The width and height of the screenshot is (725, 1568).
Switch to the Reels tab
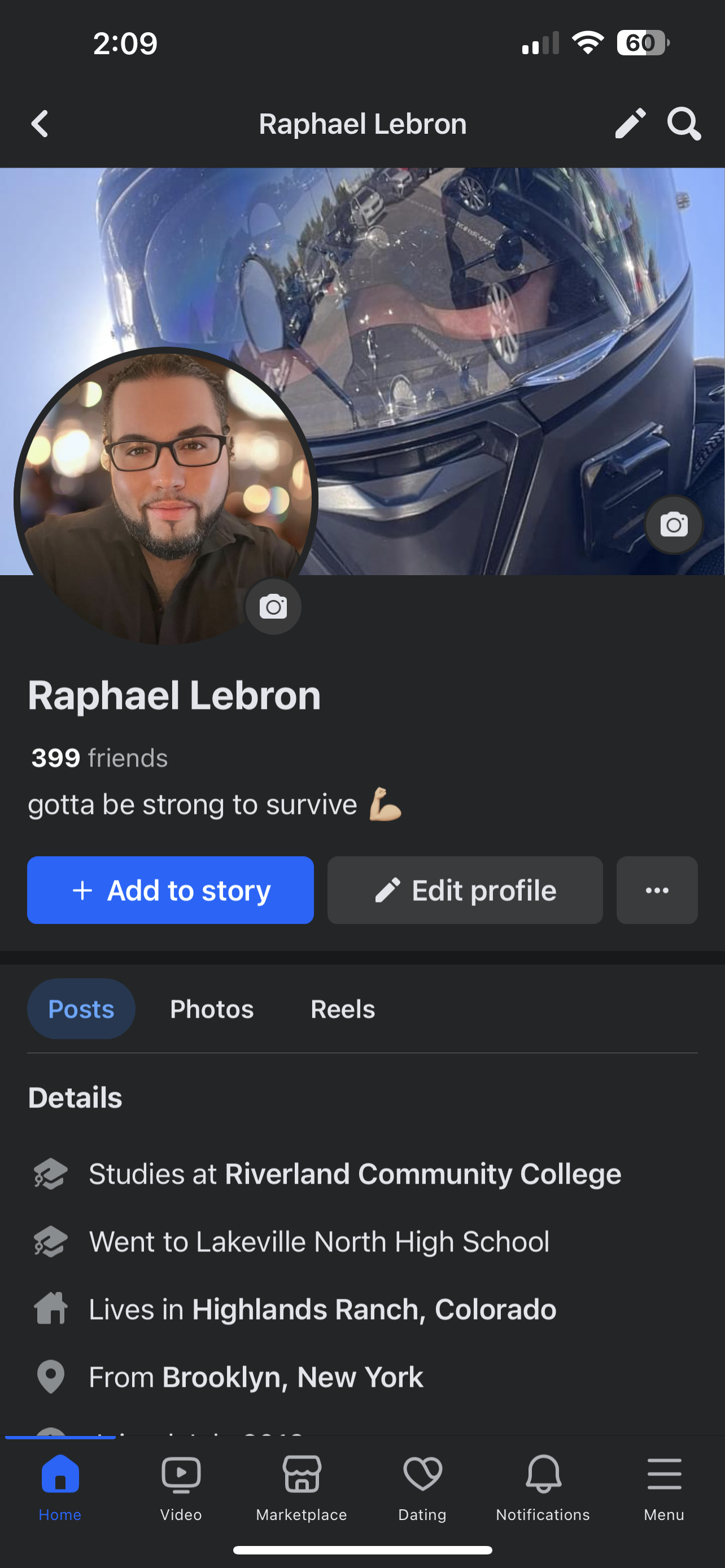pyautogui.click(x=343, y=1009)
